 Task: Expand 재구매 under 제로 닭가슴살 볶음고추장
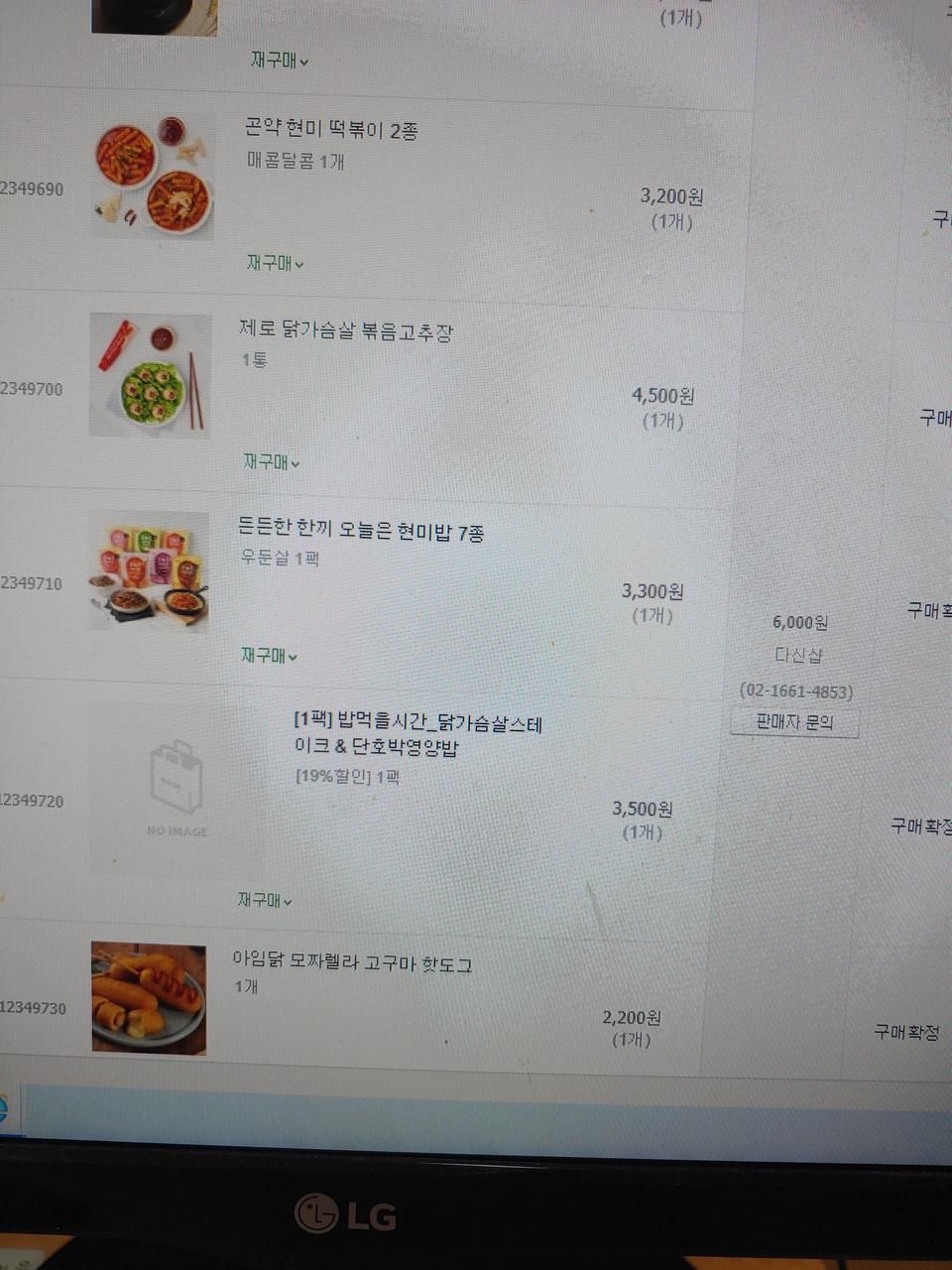[271, 462]
